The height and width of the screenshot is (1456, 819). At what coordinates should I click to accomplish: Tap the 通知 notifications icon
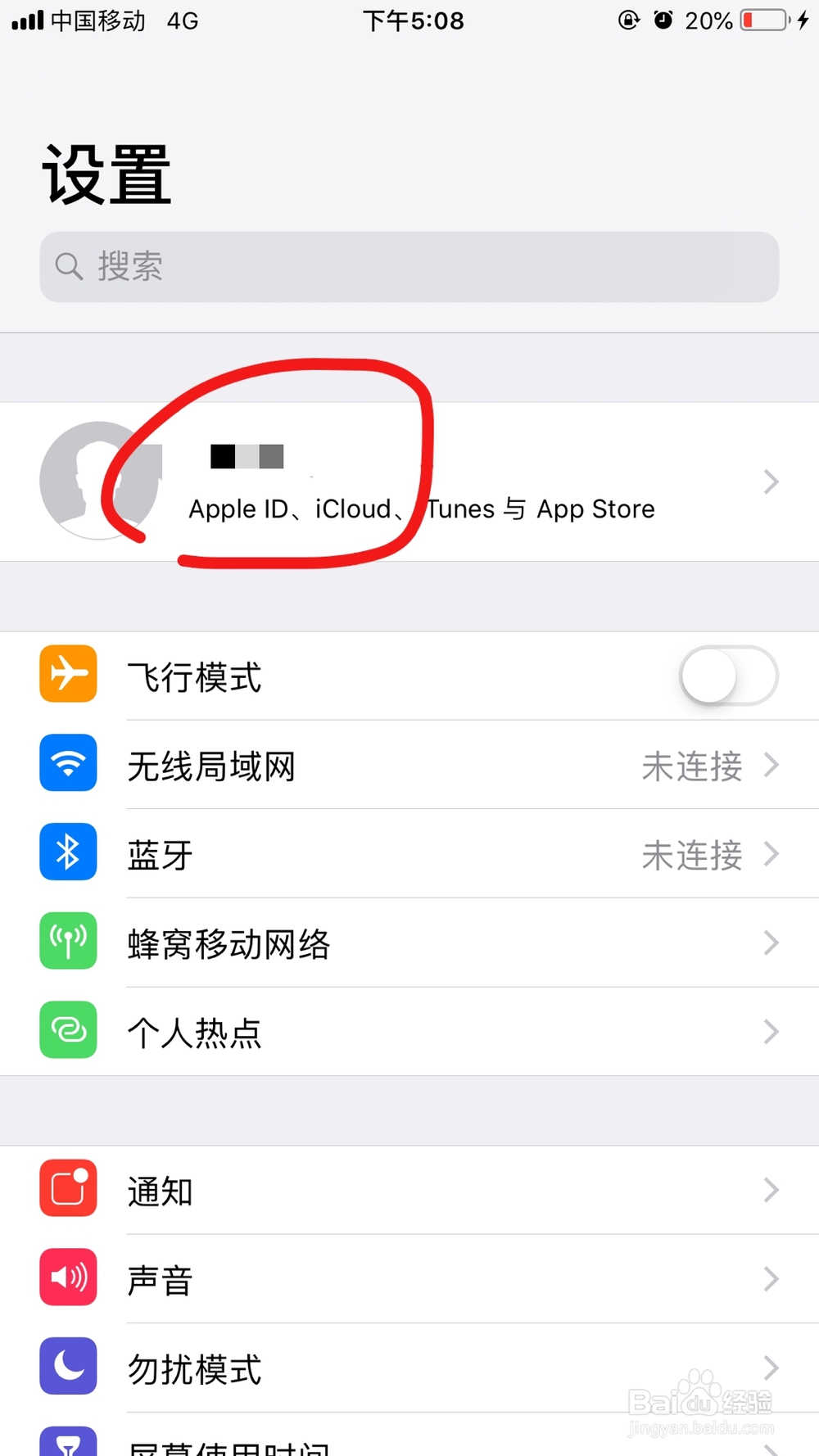coord(68,1188)
